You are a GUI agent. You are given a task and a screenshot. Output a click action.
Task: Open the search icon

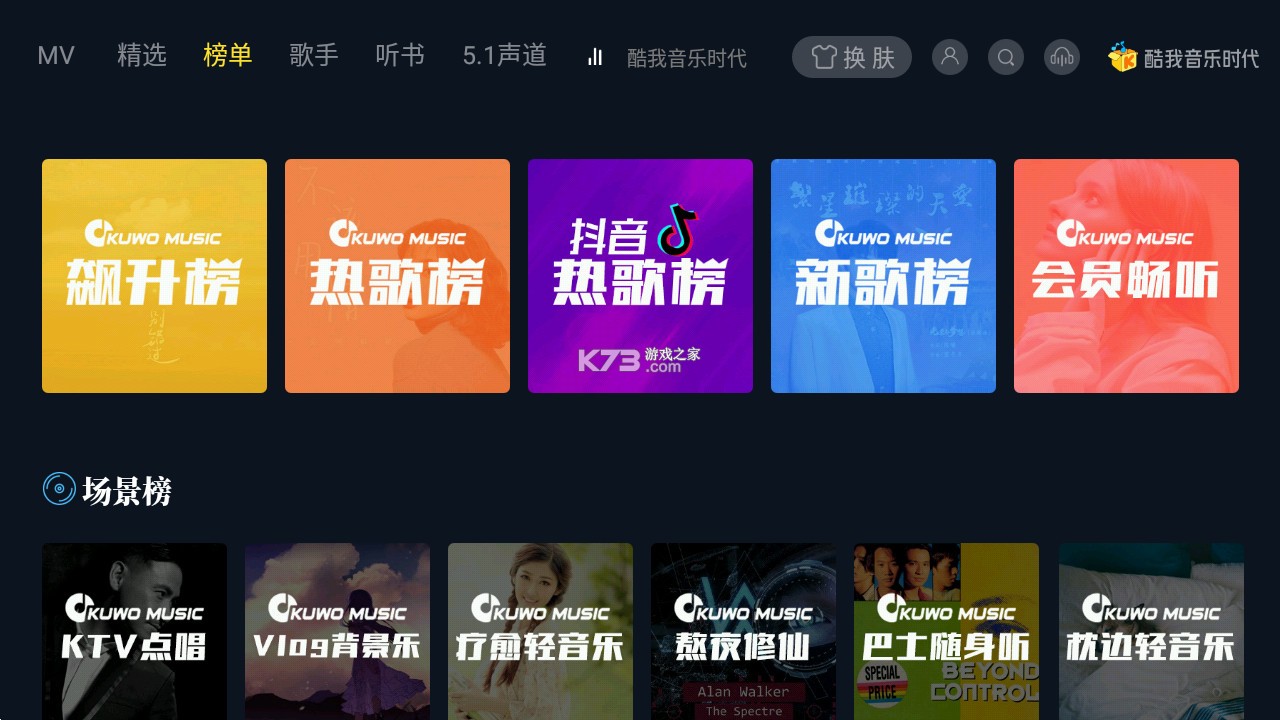coord(1006,57)
